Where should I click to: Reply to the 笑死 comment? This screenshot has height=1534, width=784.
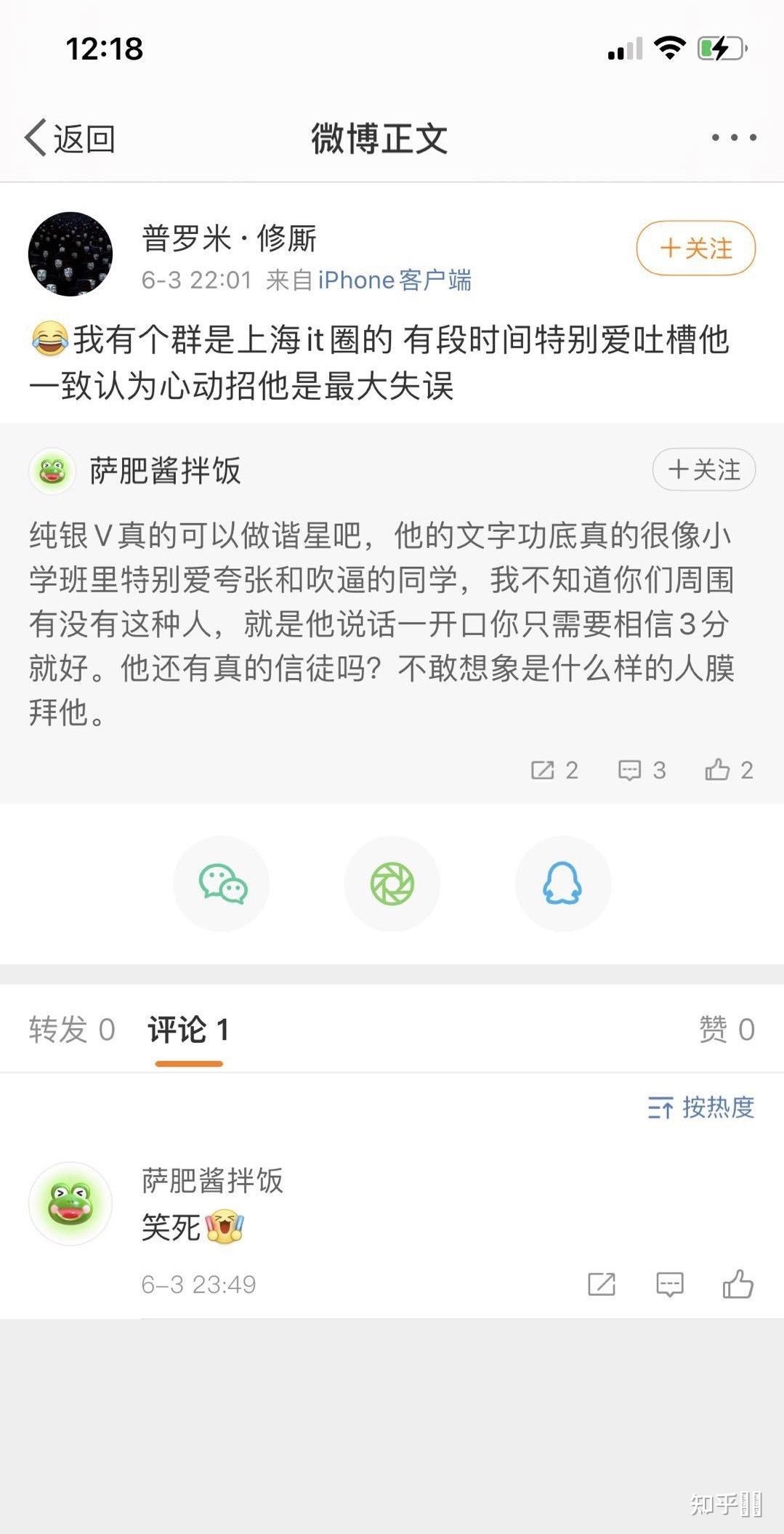669,1285
